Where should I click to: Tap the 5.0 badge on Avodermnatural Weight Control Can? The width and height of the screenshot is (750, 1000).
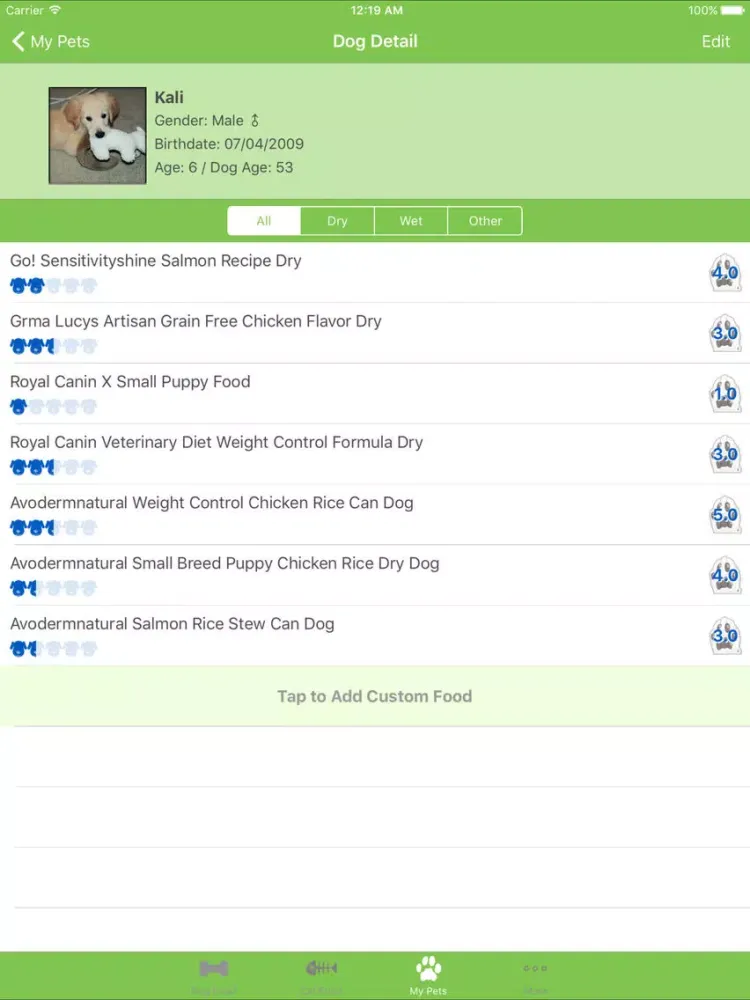point(725,514)
